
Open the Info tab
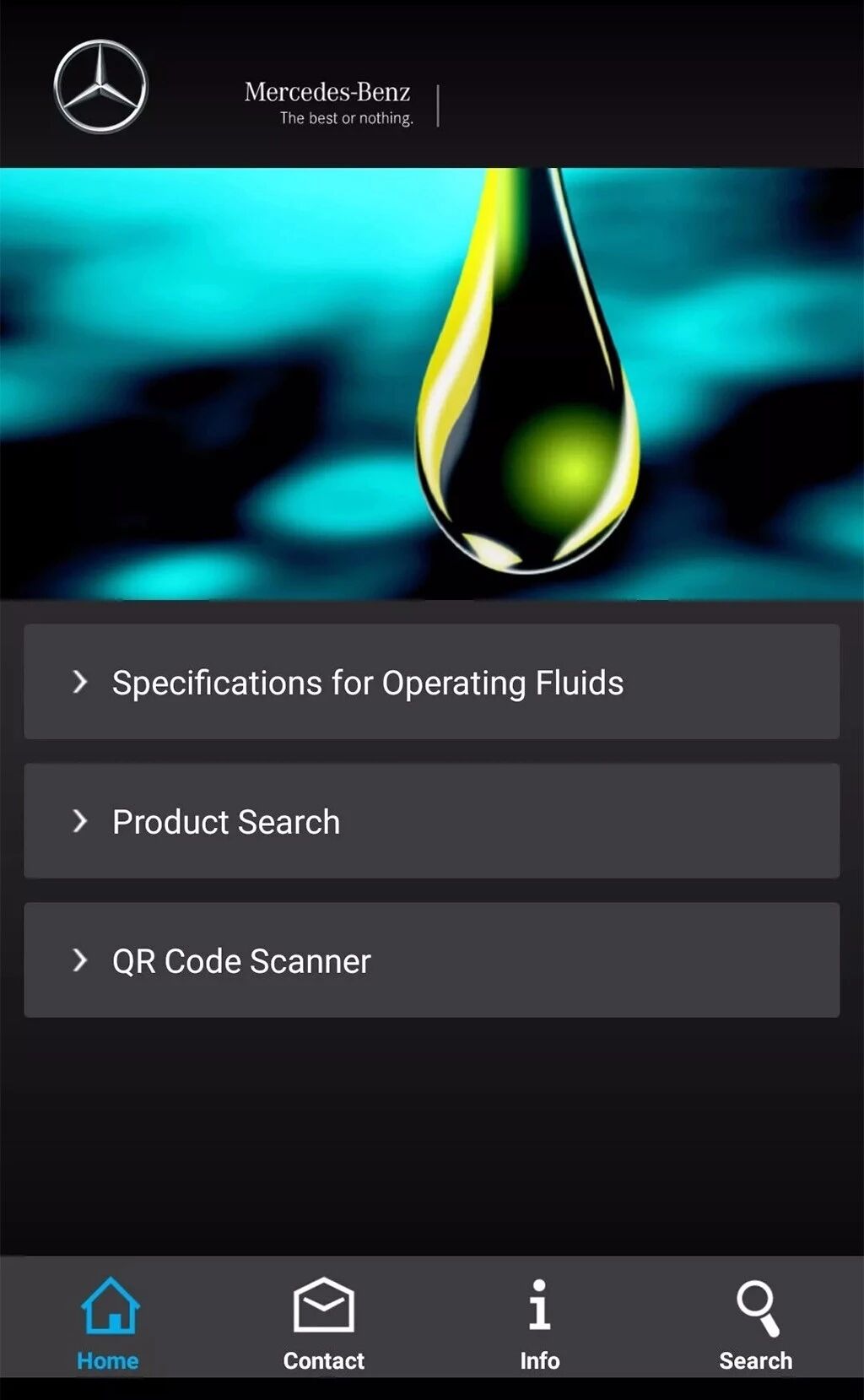[539, 1320]
